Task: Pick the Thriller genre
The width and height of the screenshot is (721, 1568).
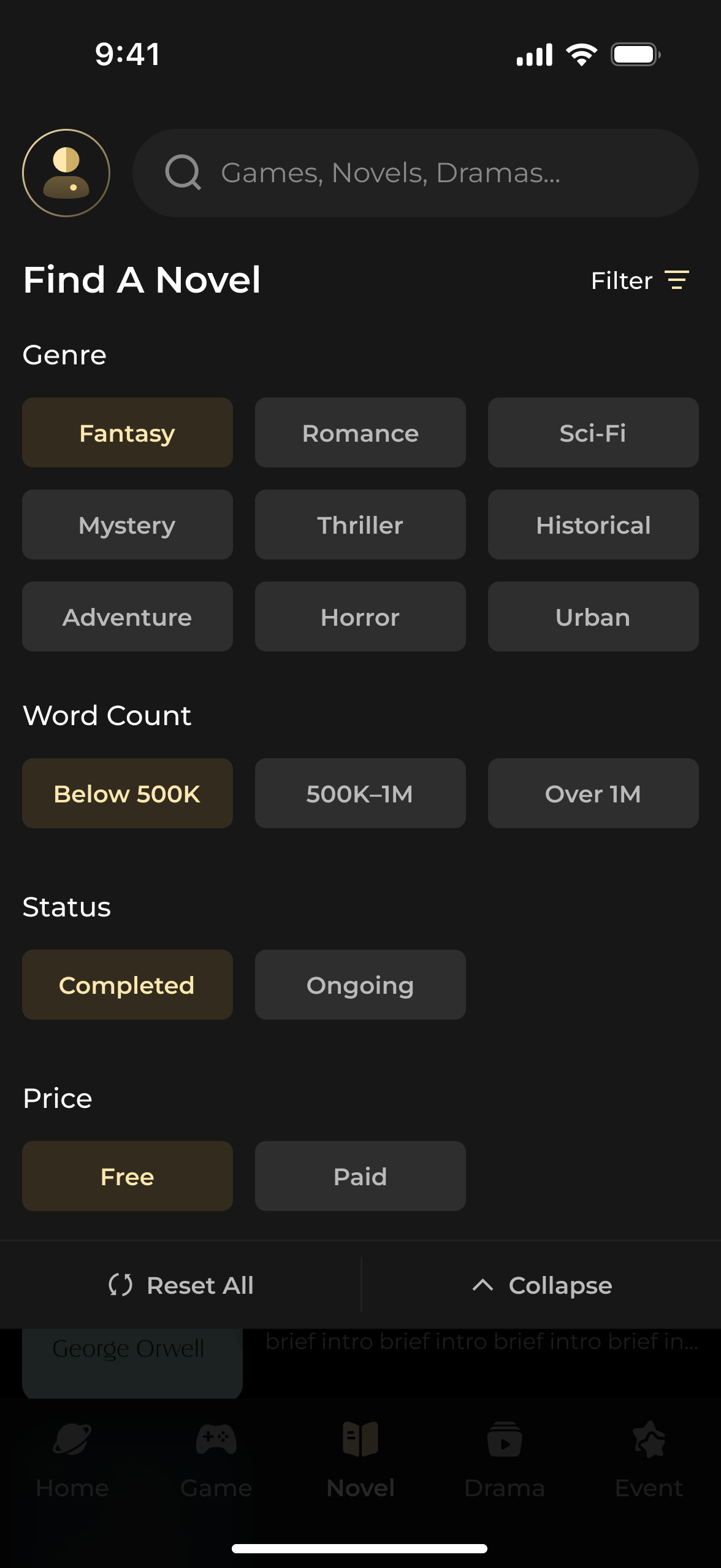Action: point(360,525)
